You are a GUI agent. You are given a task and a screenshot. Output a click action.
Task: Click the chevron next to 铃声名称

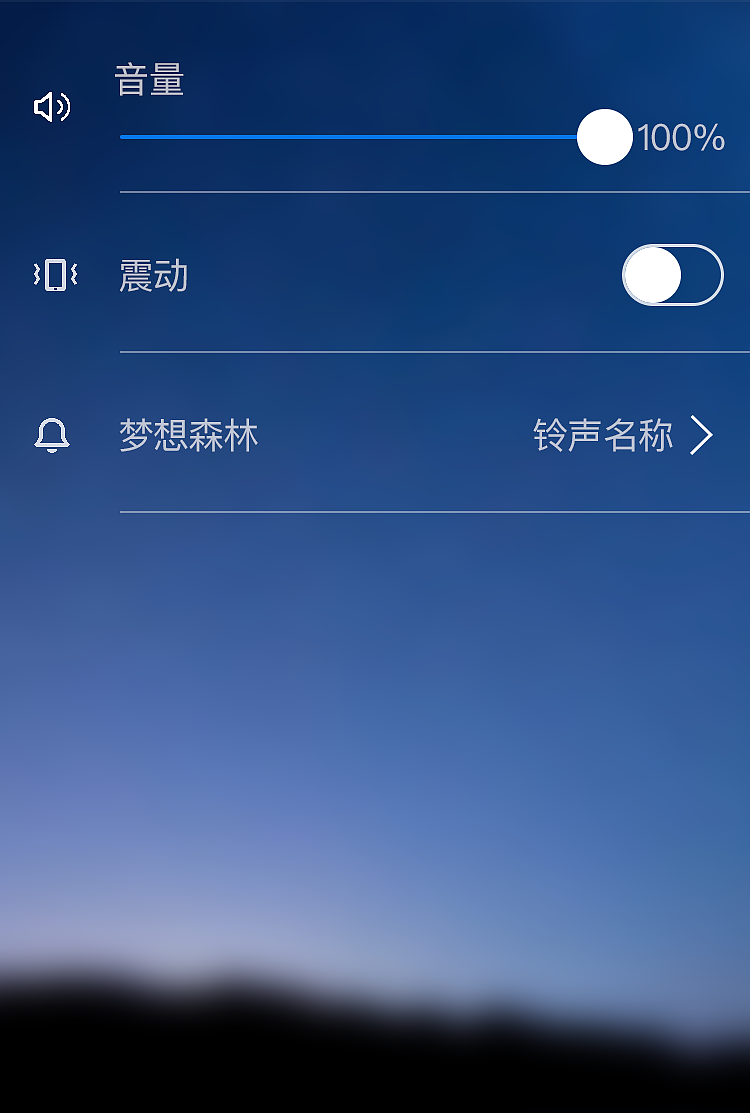tap(703, 435)
